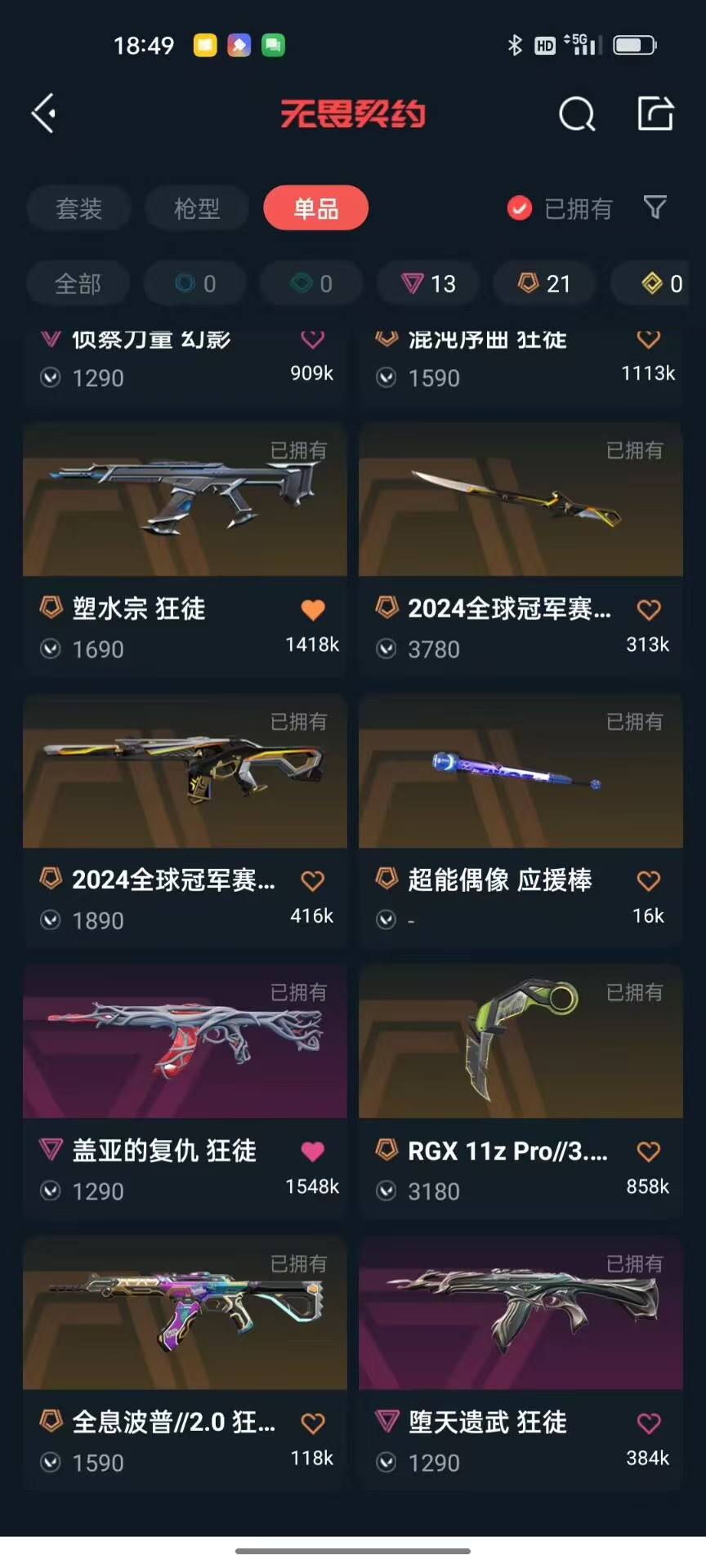Like the RGX 11z Pro knife skin
This screenshot has height=1568, width=706.
tap(649, 1151)
